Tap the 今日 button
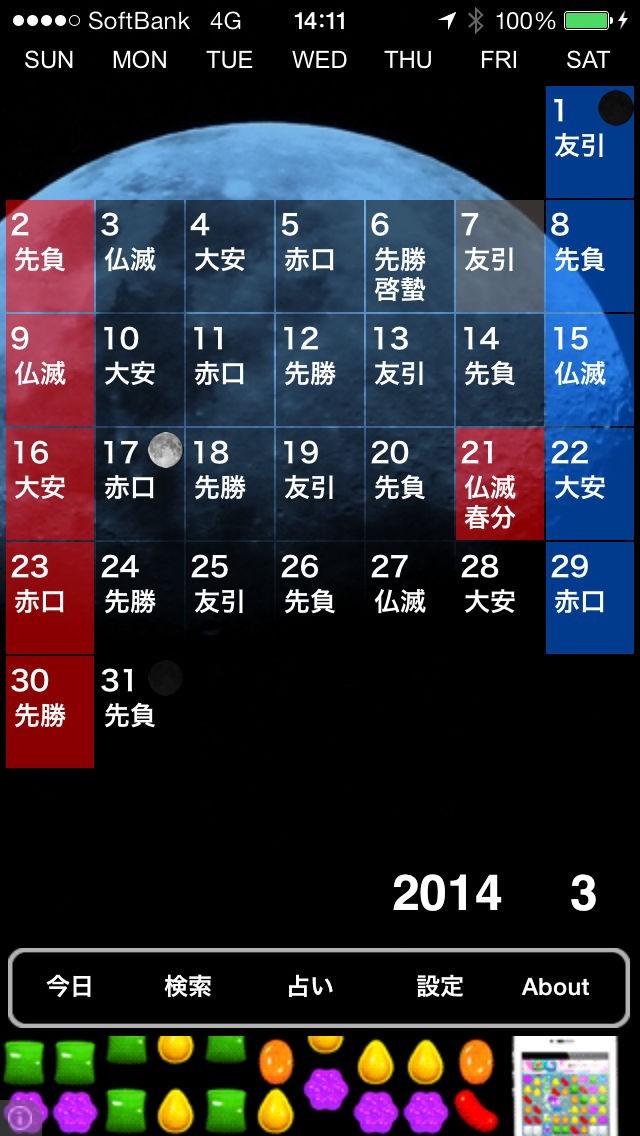 [70, 987]
